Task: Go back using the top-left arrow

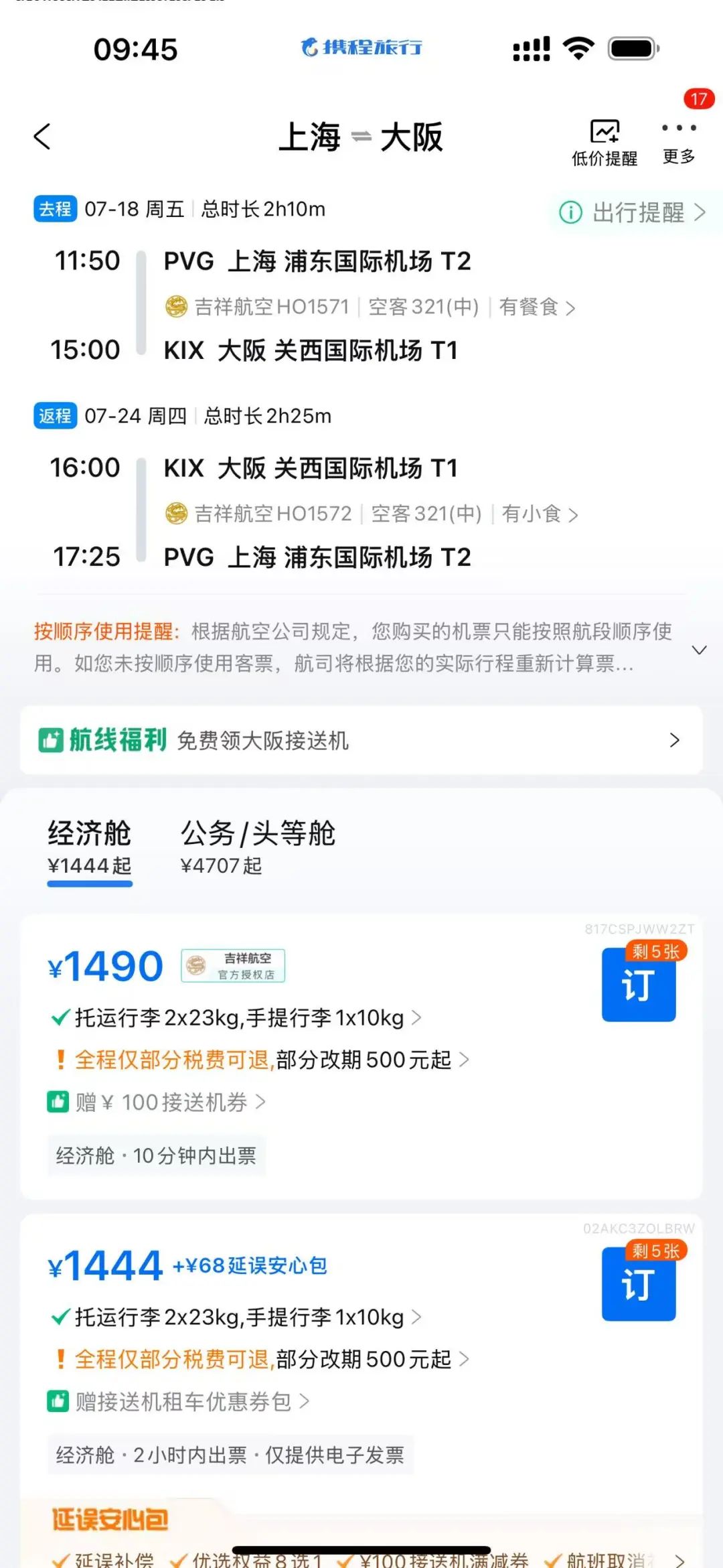Action: click(x=43, y=137)
